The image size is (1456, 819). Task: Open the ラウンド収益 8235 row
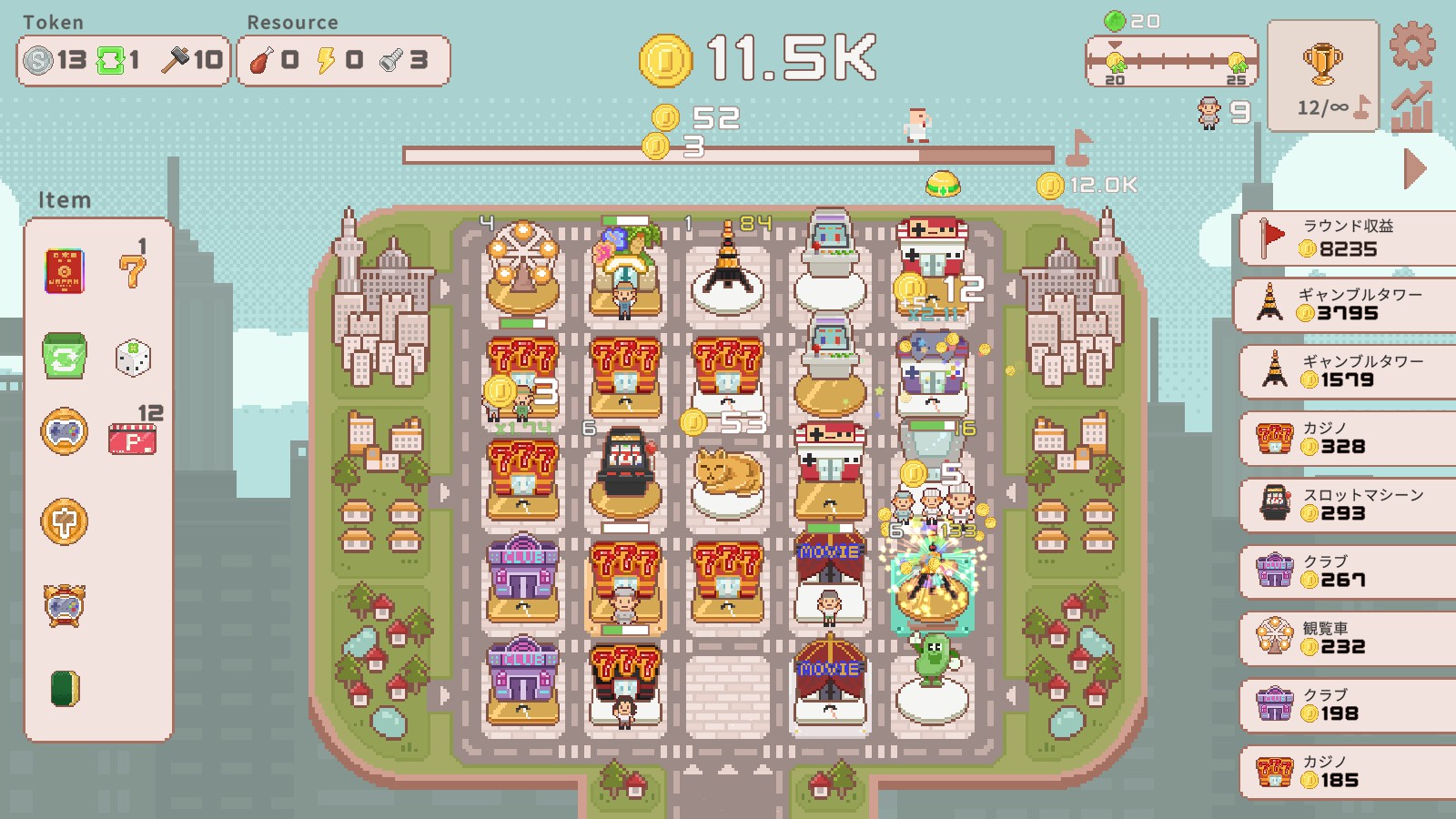1349,238
